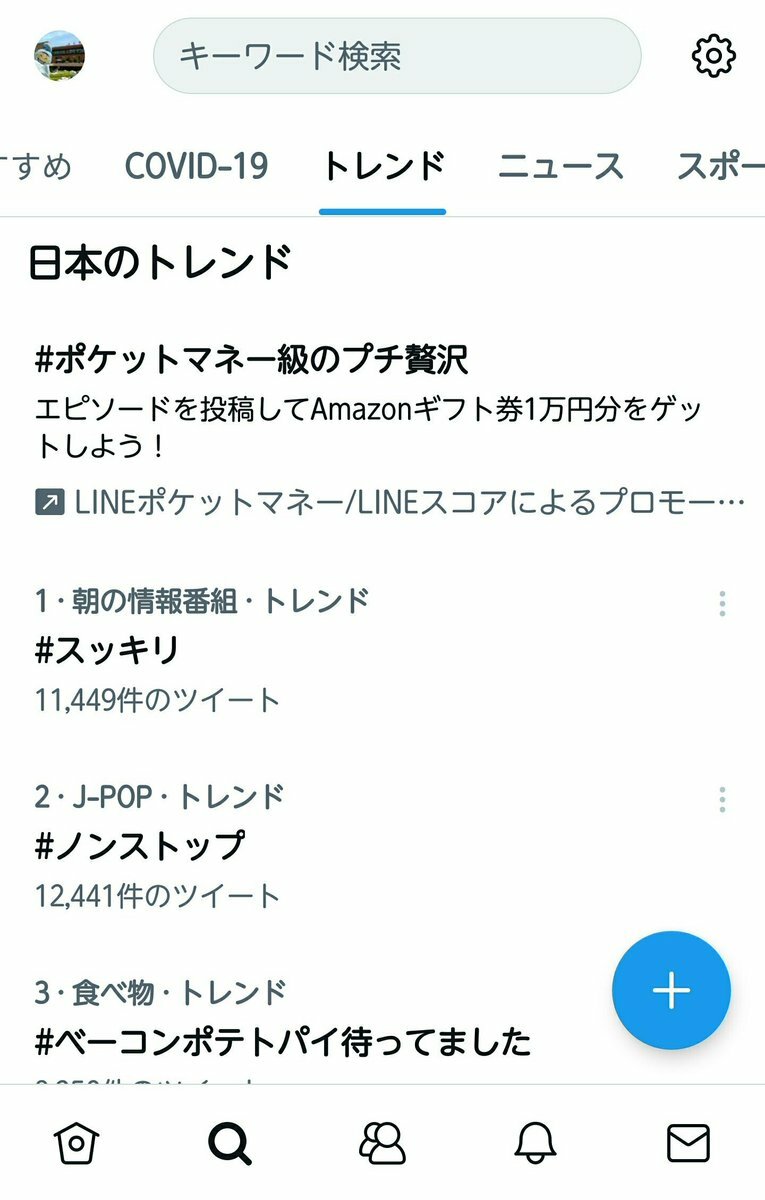
Task: Tap the search magnifier in bottom navigation
Action: point(230,1142)
